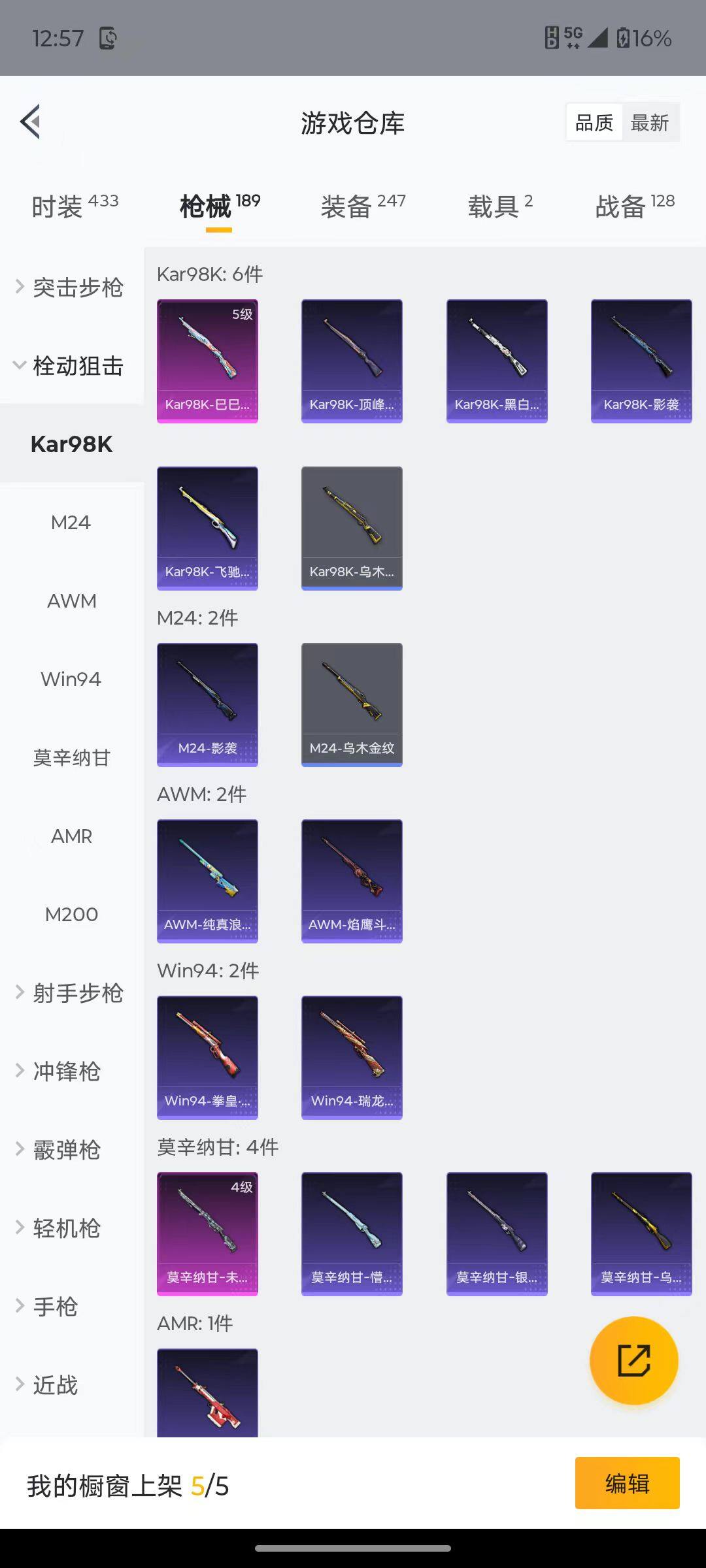The height and width of the screenshot is (1568, 706).
Task: Select the Kar98K-影袭 weapon thumbnail
Action: click(641, 359)
